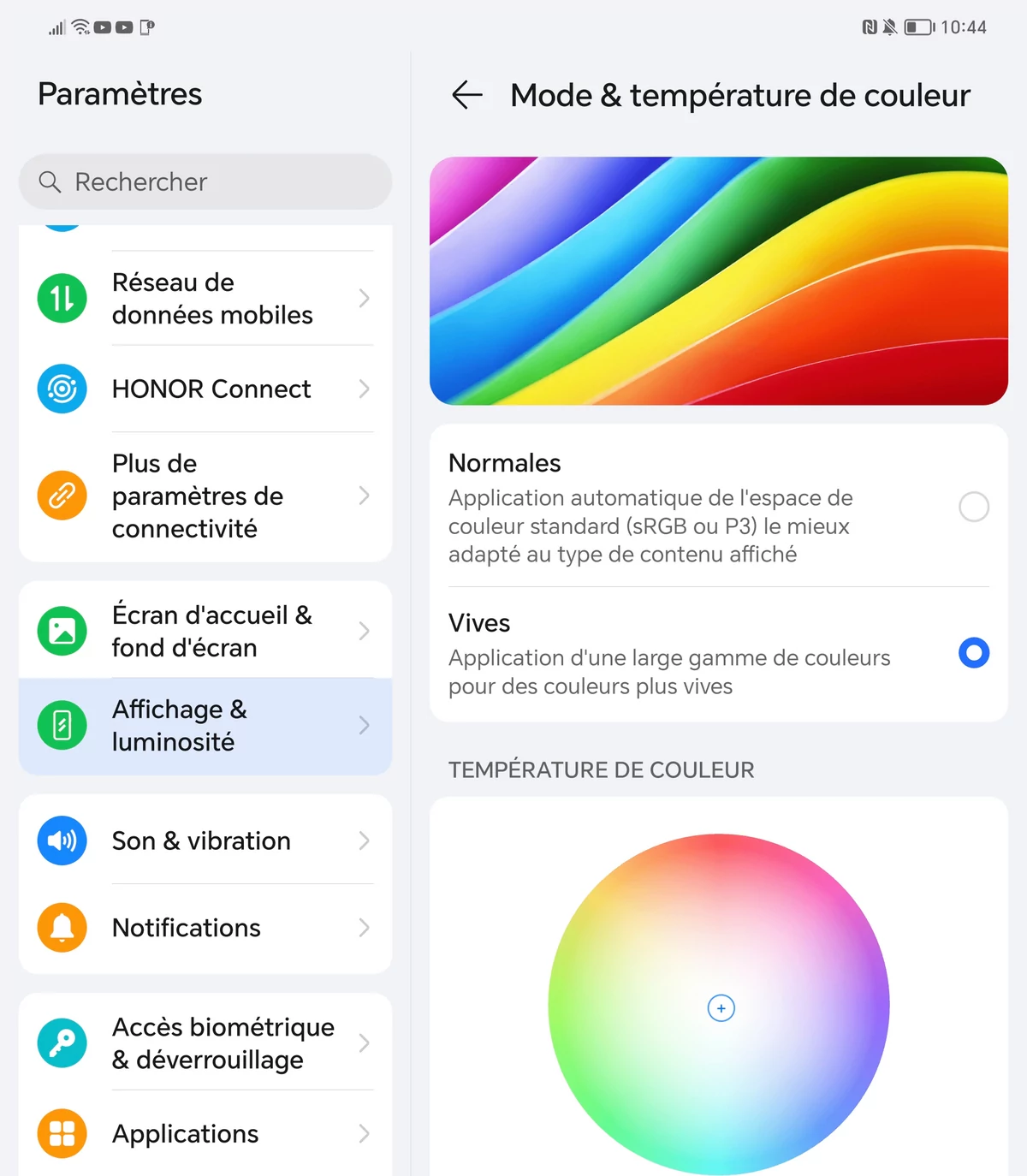Open Son & vibration settings

[205, 840]
